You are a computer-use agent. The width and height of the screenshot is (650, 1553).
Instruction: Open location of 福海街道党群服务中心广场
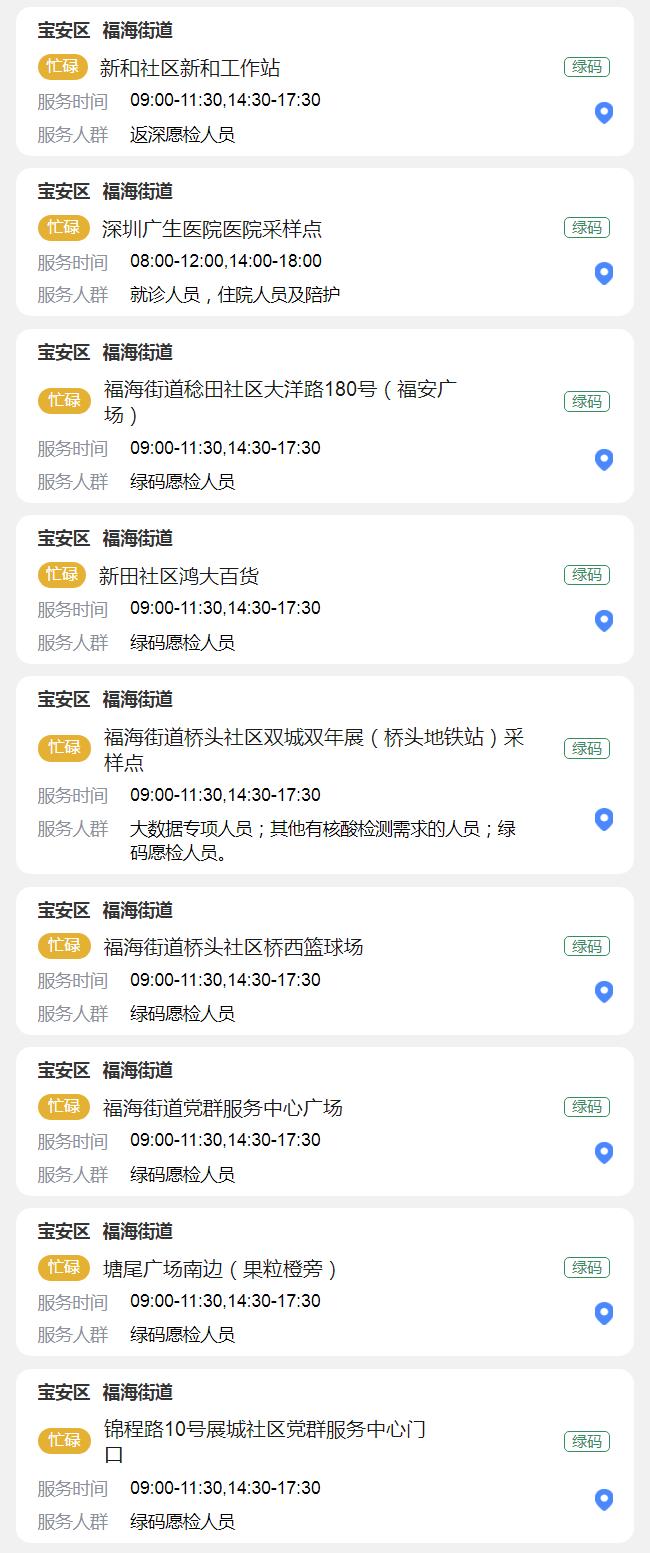[x=603, y=1153]
